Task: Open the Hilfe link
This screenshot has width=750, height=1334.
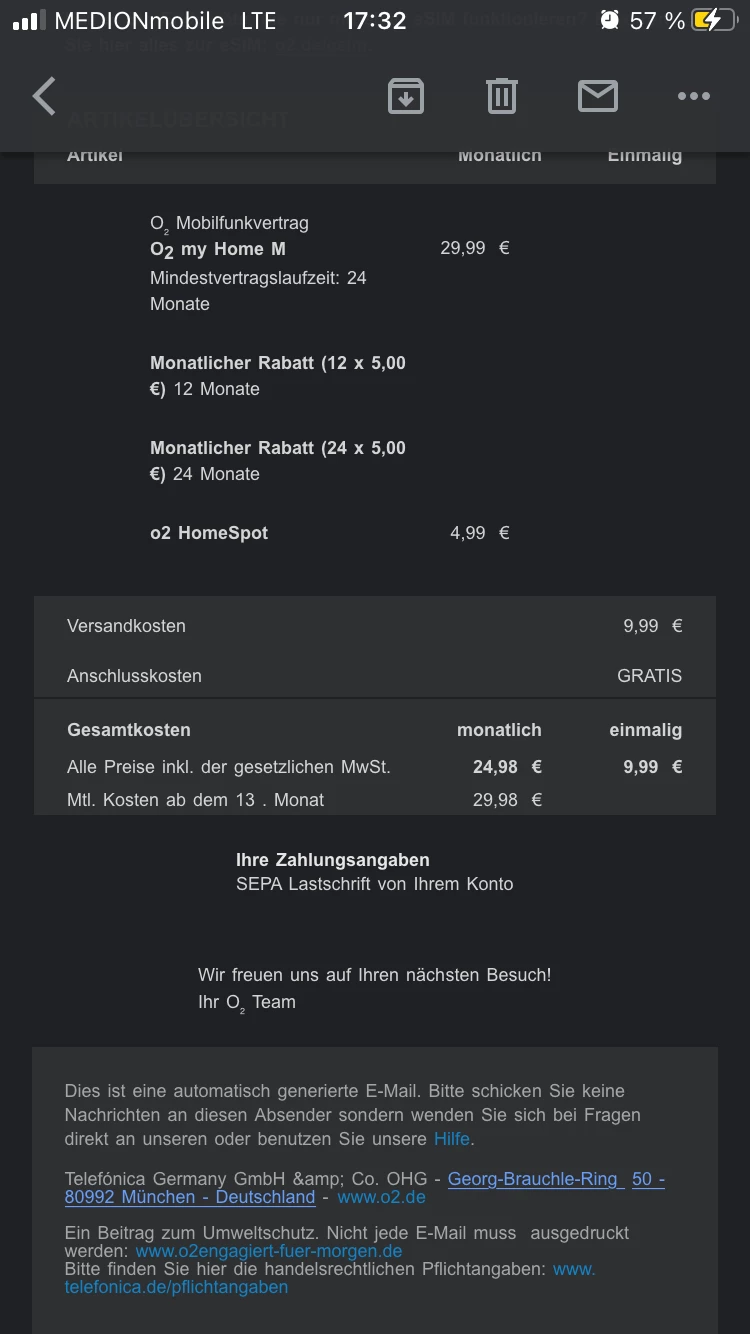Action: (x=451, y=1139)
